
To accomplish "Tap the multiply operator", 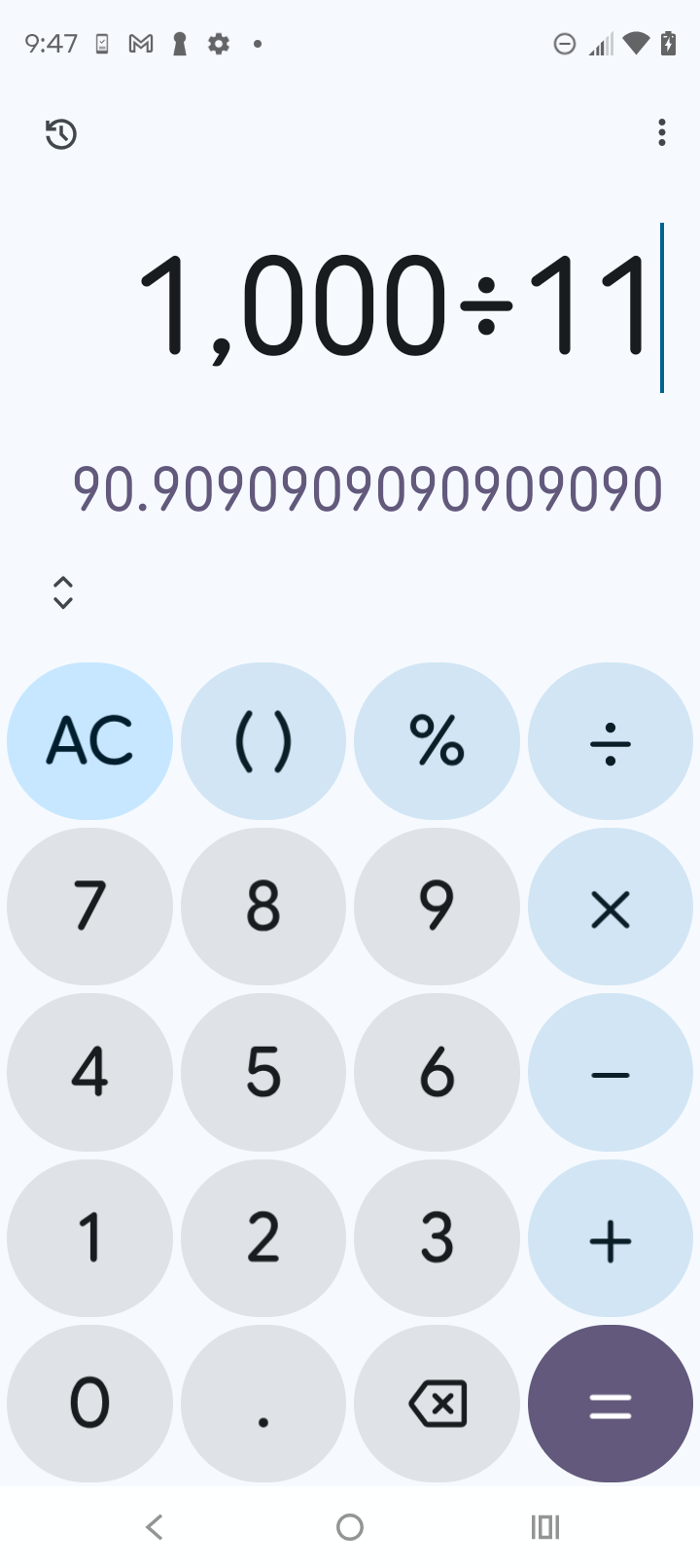I will pos(611,907).
